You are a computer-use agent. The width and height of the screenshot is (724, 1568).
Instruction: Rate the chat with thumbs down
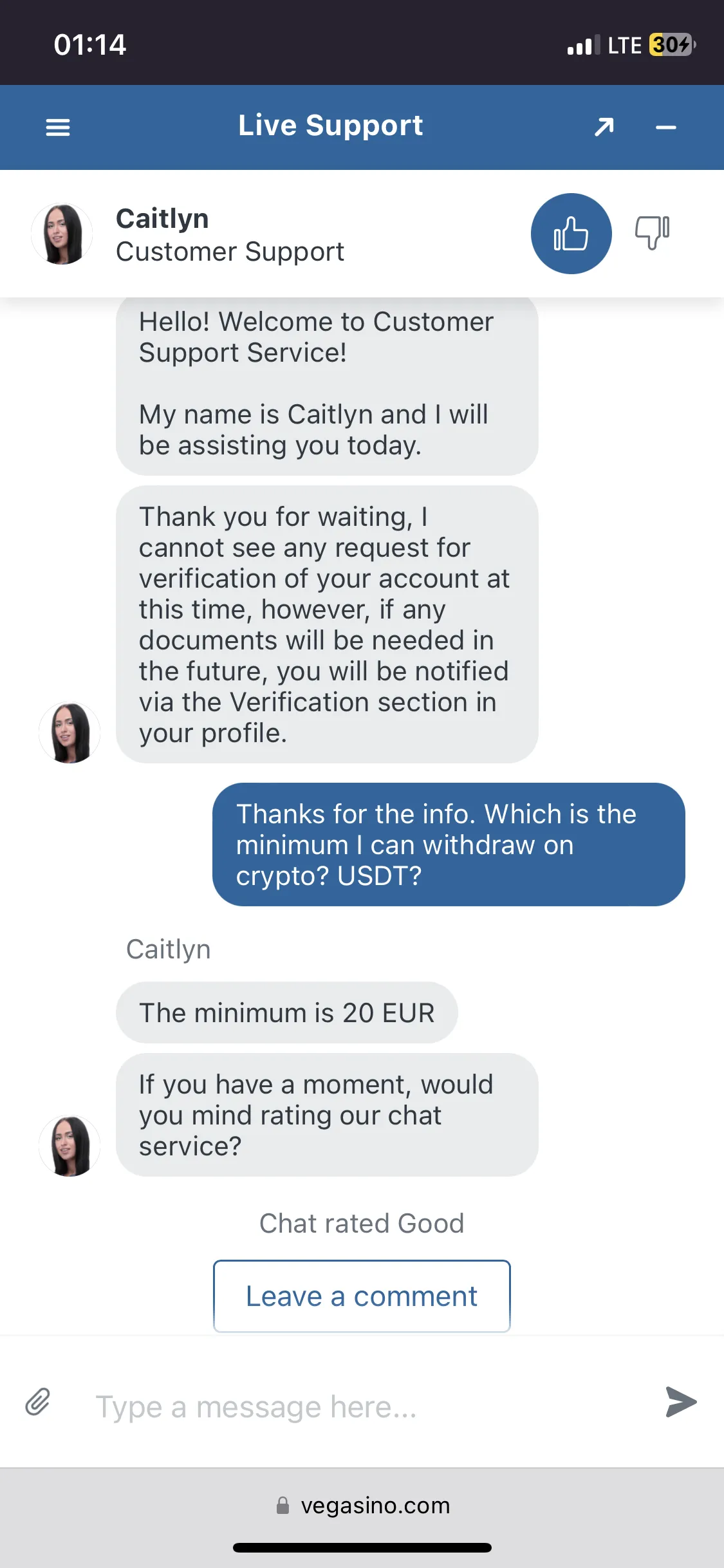click(x=652, y=232)
